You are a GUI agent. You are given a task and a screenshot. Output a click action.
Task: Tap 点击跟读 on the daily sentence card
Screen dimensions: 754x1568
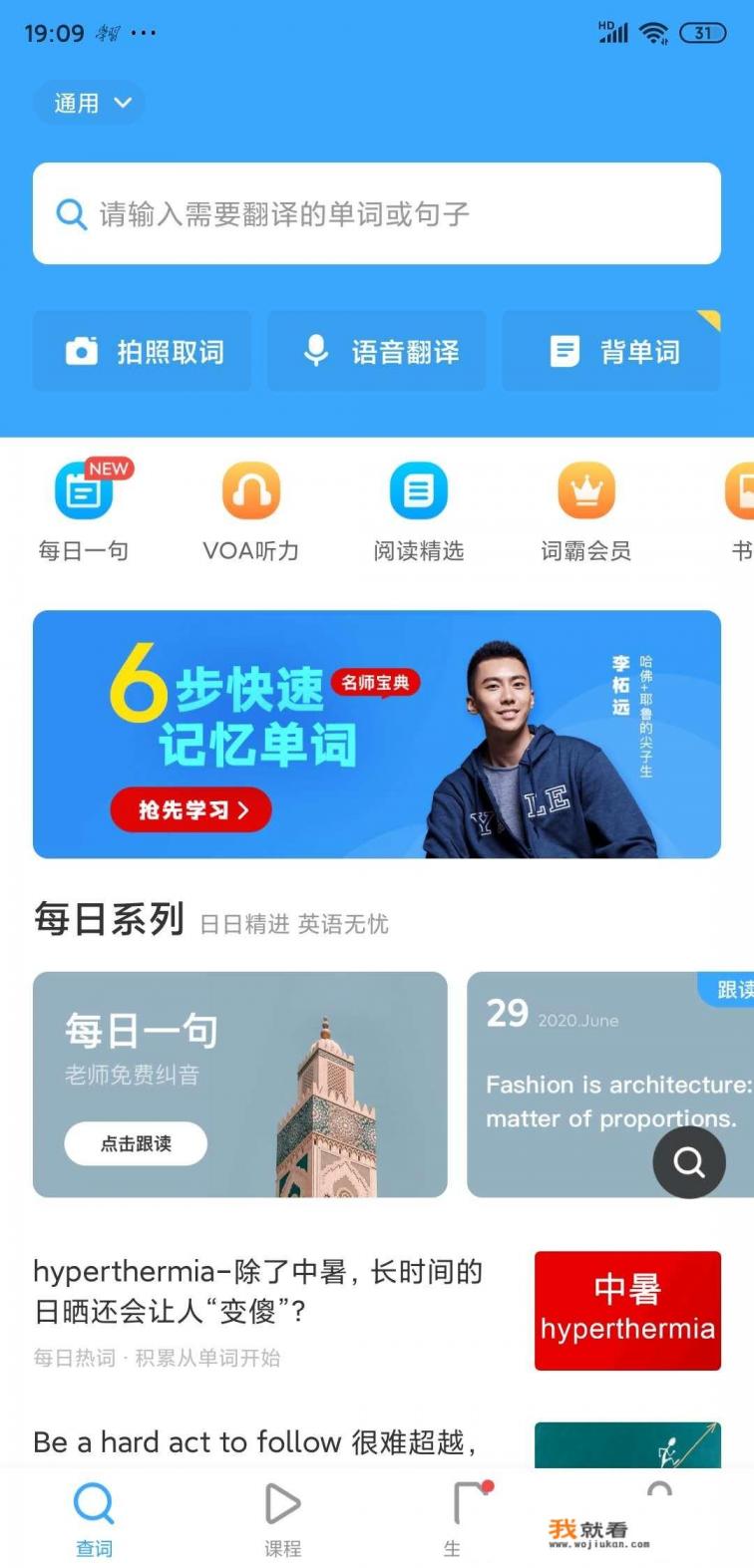point(136,1143)
